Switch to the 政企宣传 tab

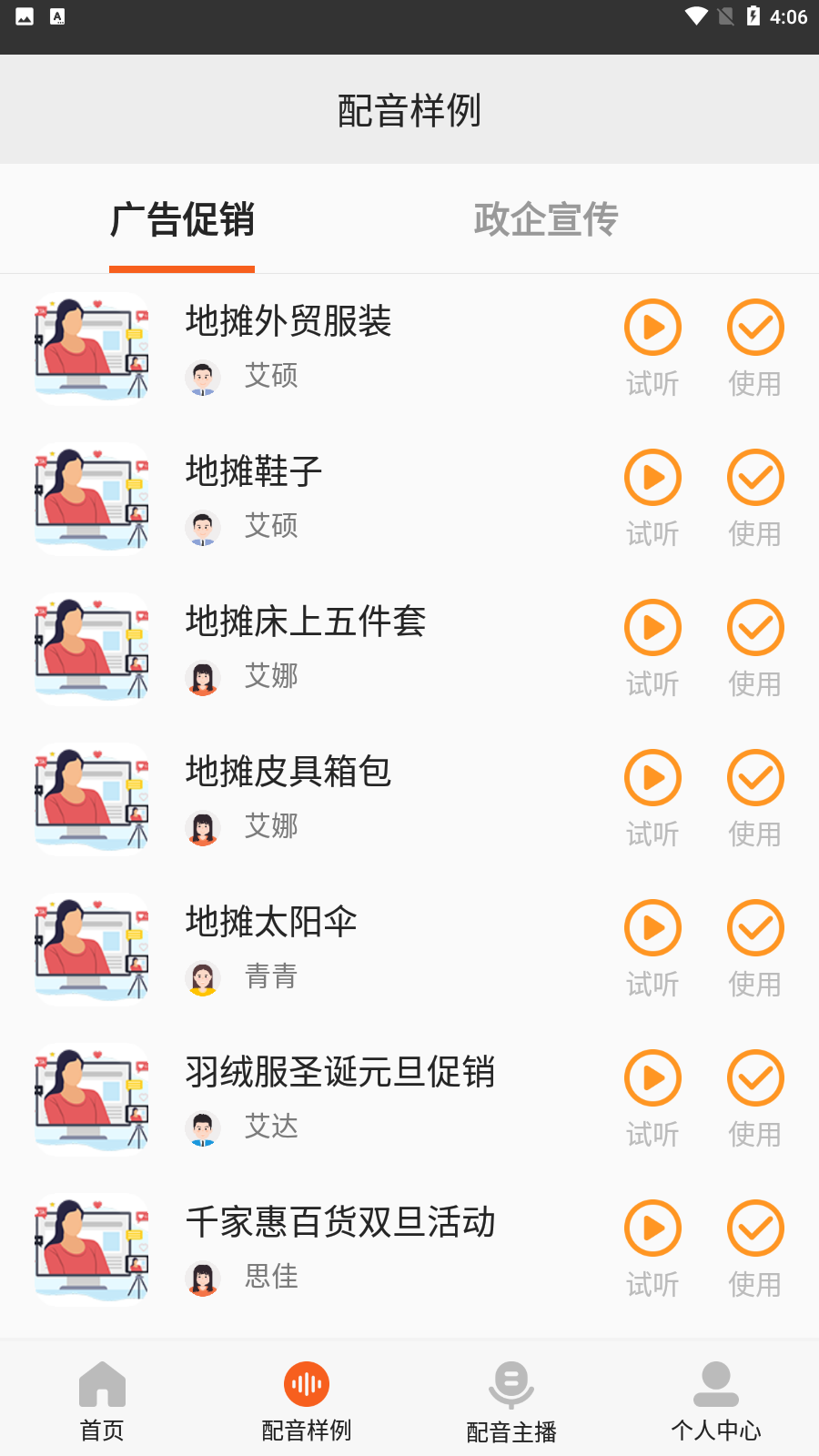tap(546, 219)
